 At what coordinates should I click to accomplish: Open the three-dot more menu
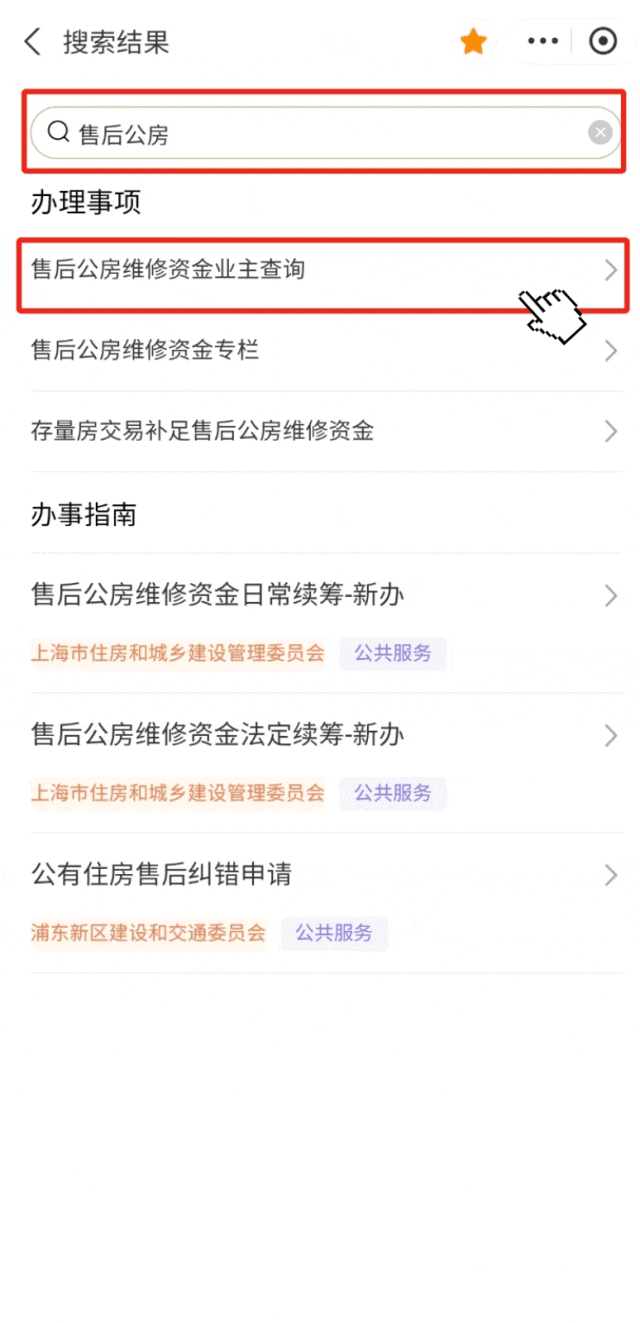pyautogui.click(x=543, y=41)
